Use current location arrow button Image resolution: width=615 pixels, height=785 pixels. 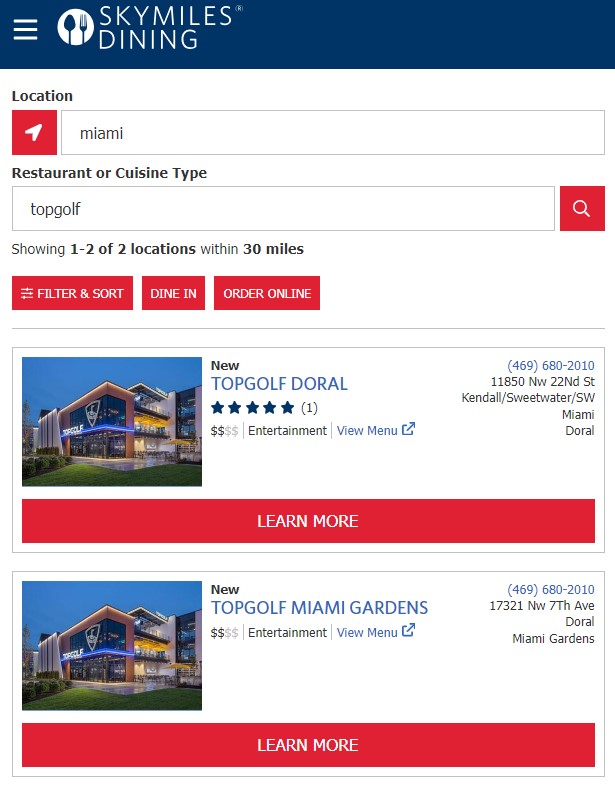pyautogui.click(x=34, y=133)
